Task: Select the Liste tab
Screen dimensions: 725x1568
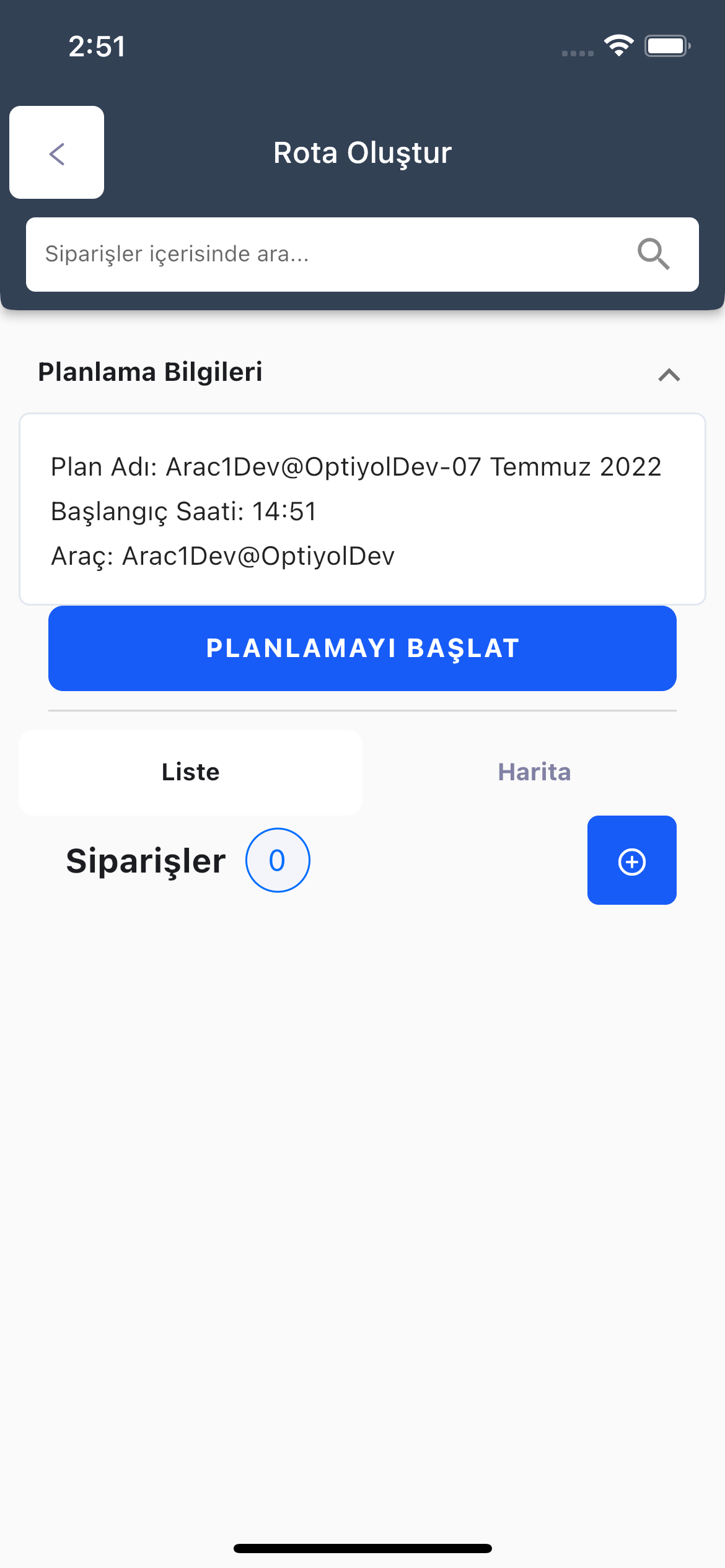Action: pos(191,772)
